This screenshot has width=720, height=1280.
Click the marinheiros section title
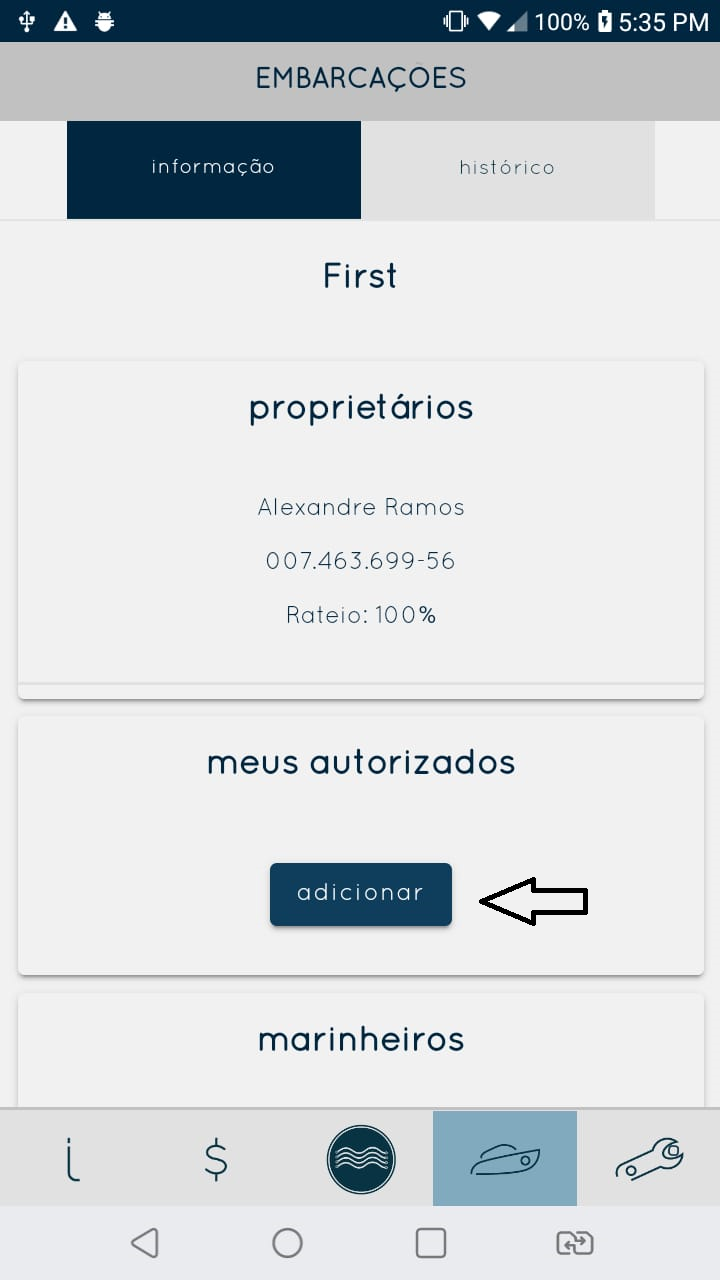click(x=360, y=1038)
